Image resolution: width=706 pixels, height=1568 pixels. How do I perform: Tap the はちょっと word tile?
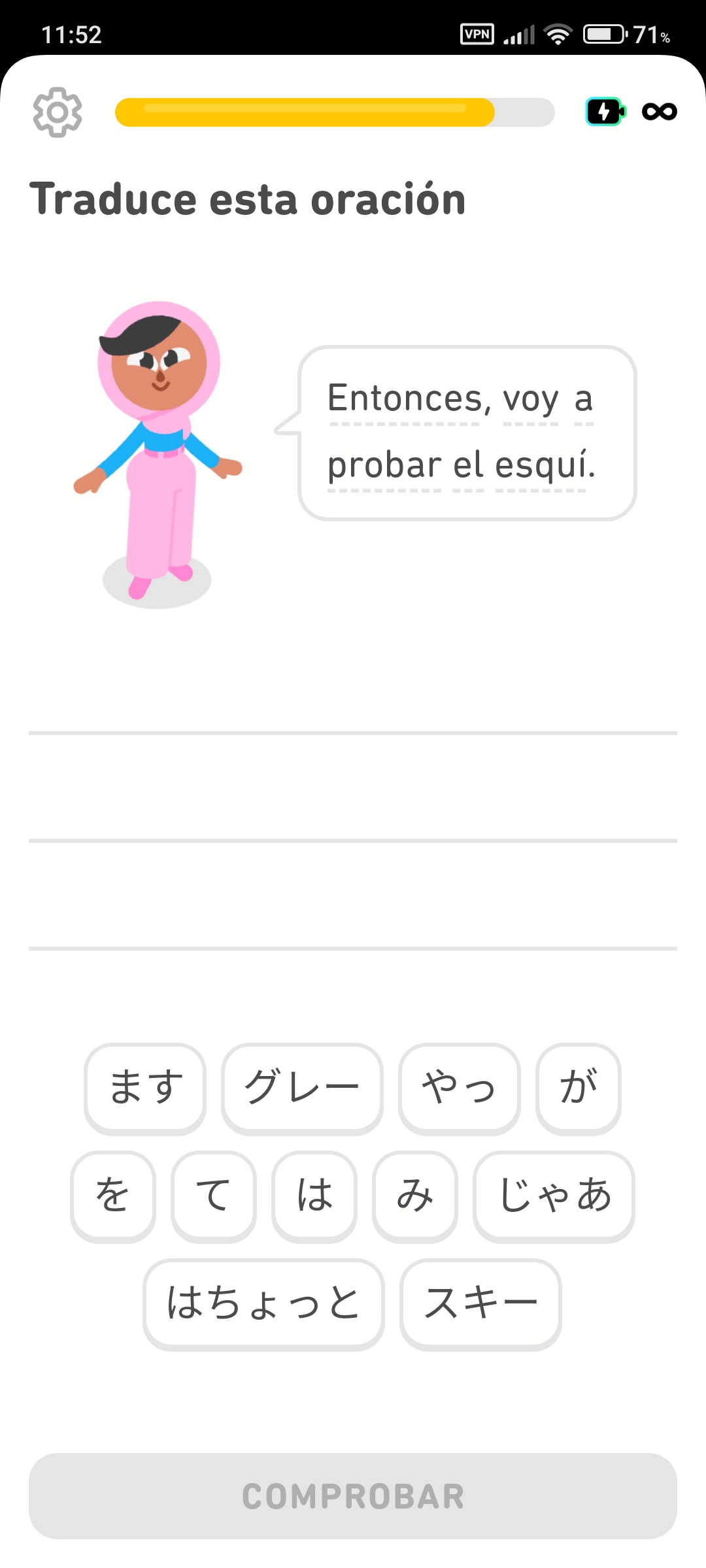[x=263, y=1303]
